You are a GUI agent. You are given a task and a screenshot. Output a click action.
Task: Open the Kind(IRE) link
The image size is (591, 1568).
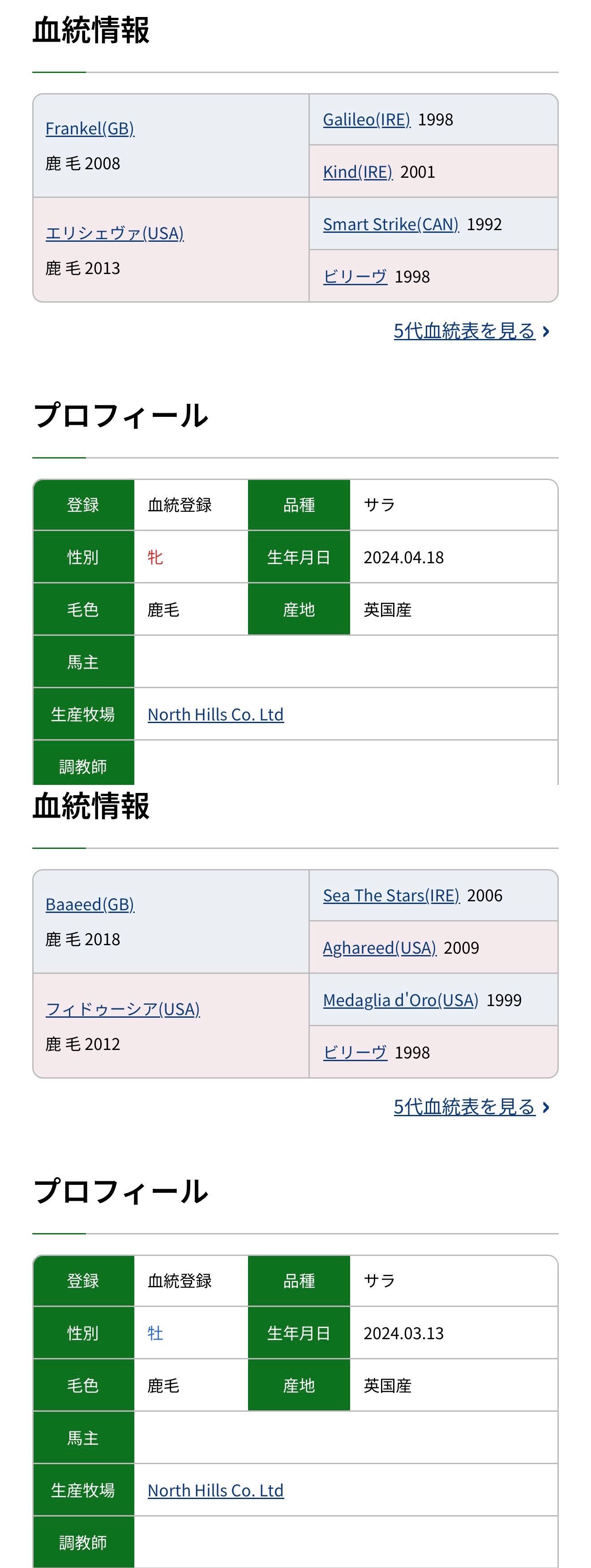tap(357, 171)
